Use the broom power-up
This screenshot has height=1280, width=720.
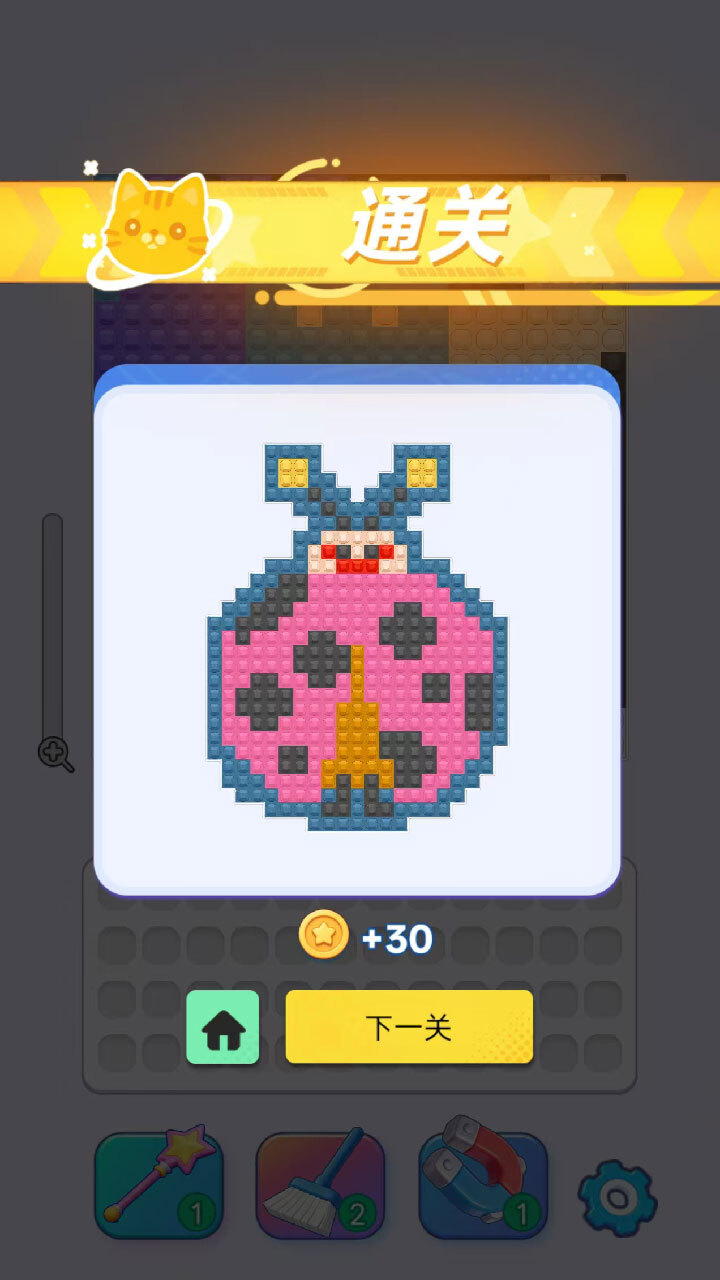point(320,1186)
